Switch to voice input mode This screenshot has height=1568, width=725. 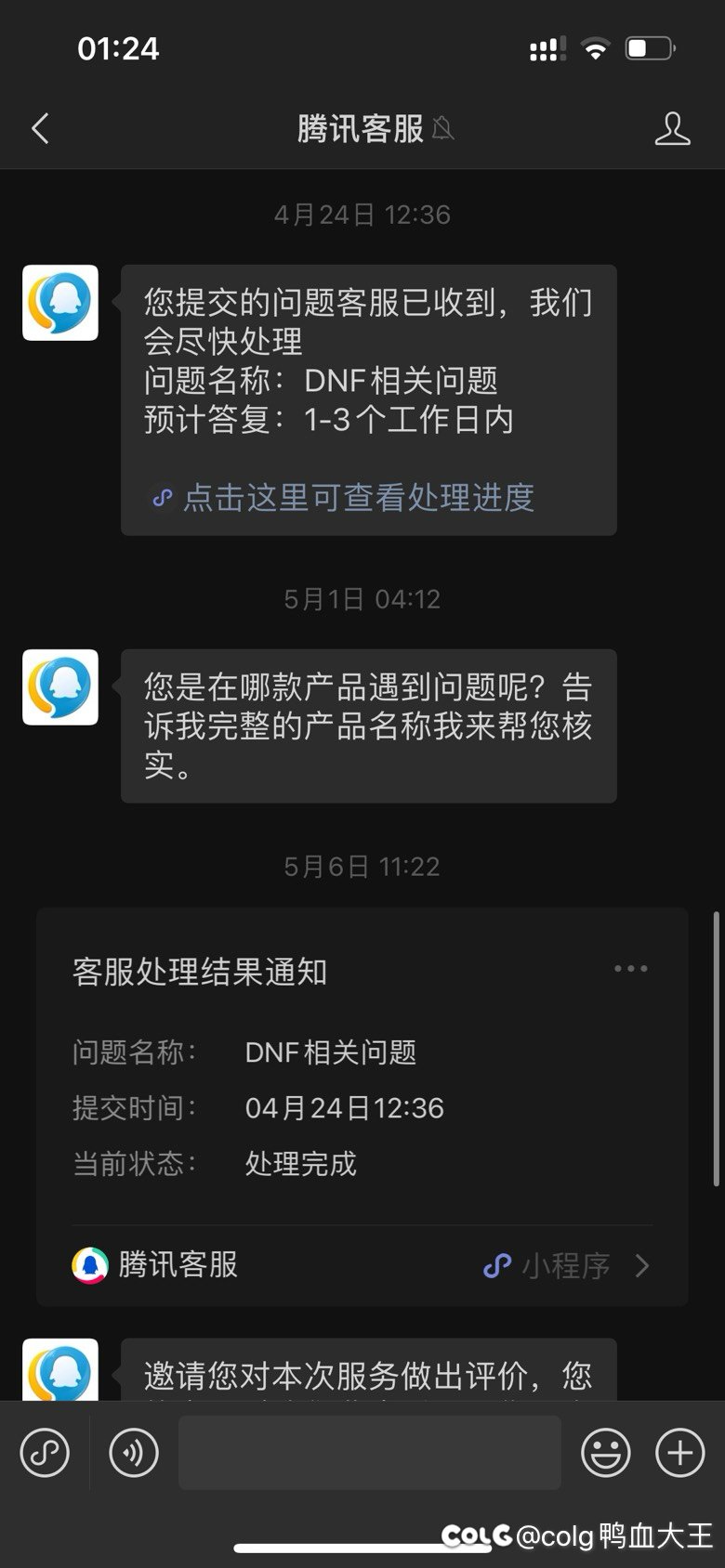(134, 1452)
